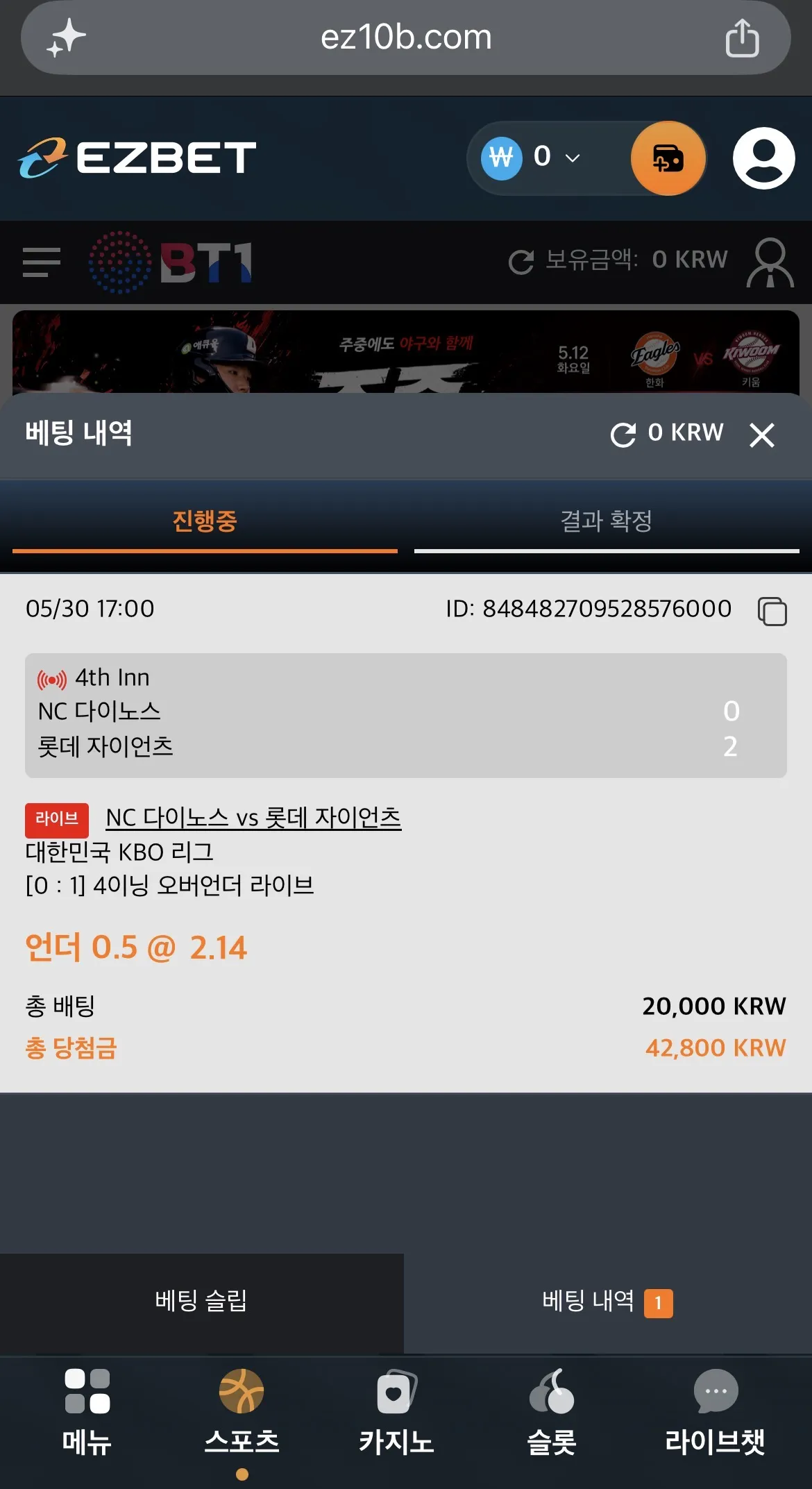Tap the orange wallet deposit button
The width and height of the screenshot is (812, 1489).
[x=668, y=158]
